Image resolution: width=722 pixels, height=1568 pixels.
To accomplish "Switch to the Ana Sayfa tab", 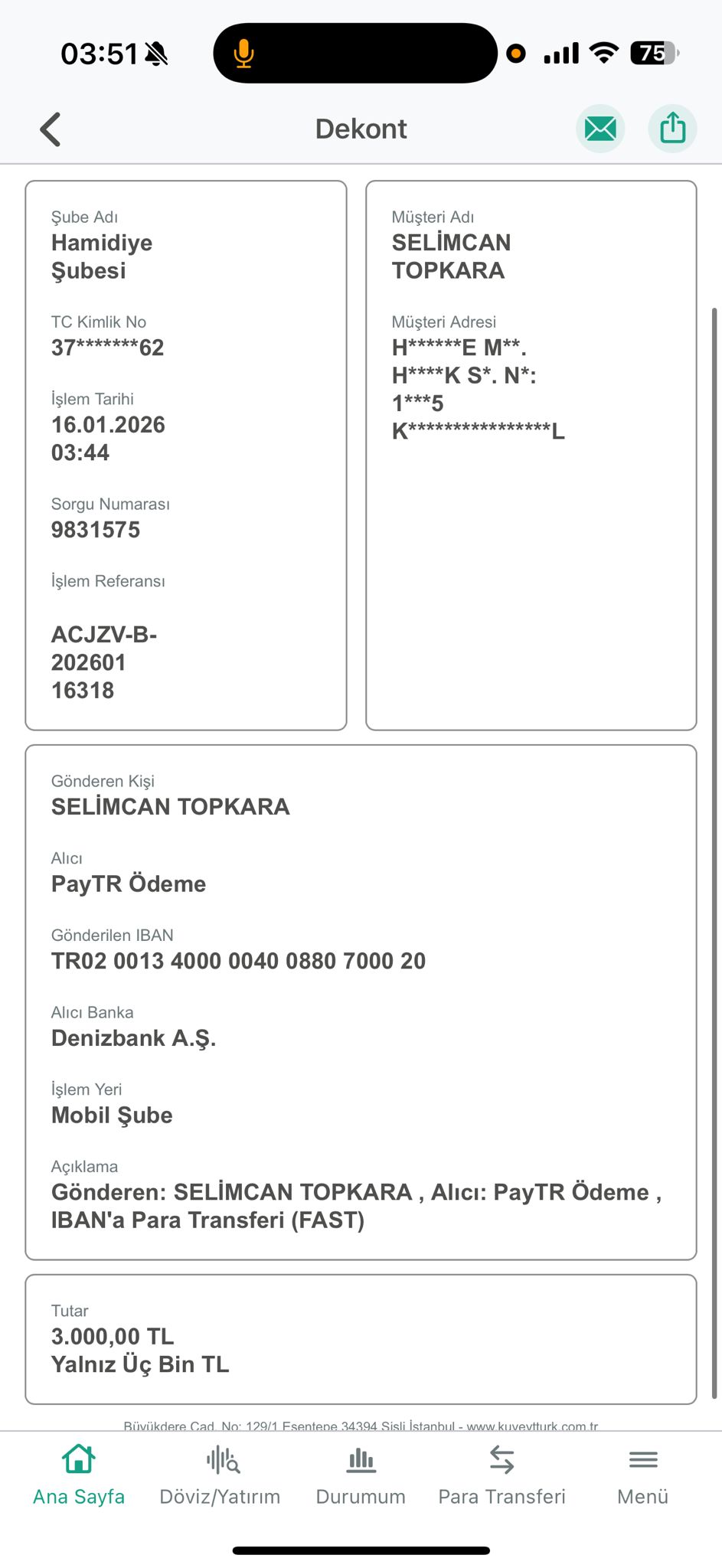I will tap(79, 1475).
